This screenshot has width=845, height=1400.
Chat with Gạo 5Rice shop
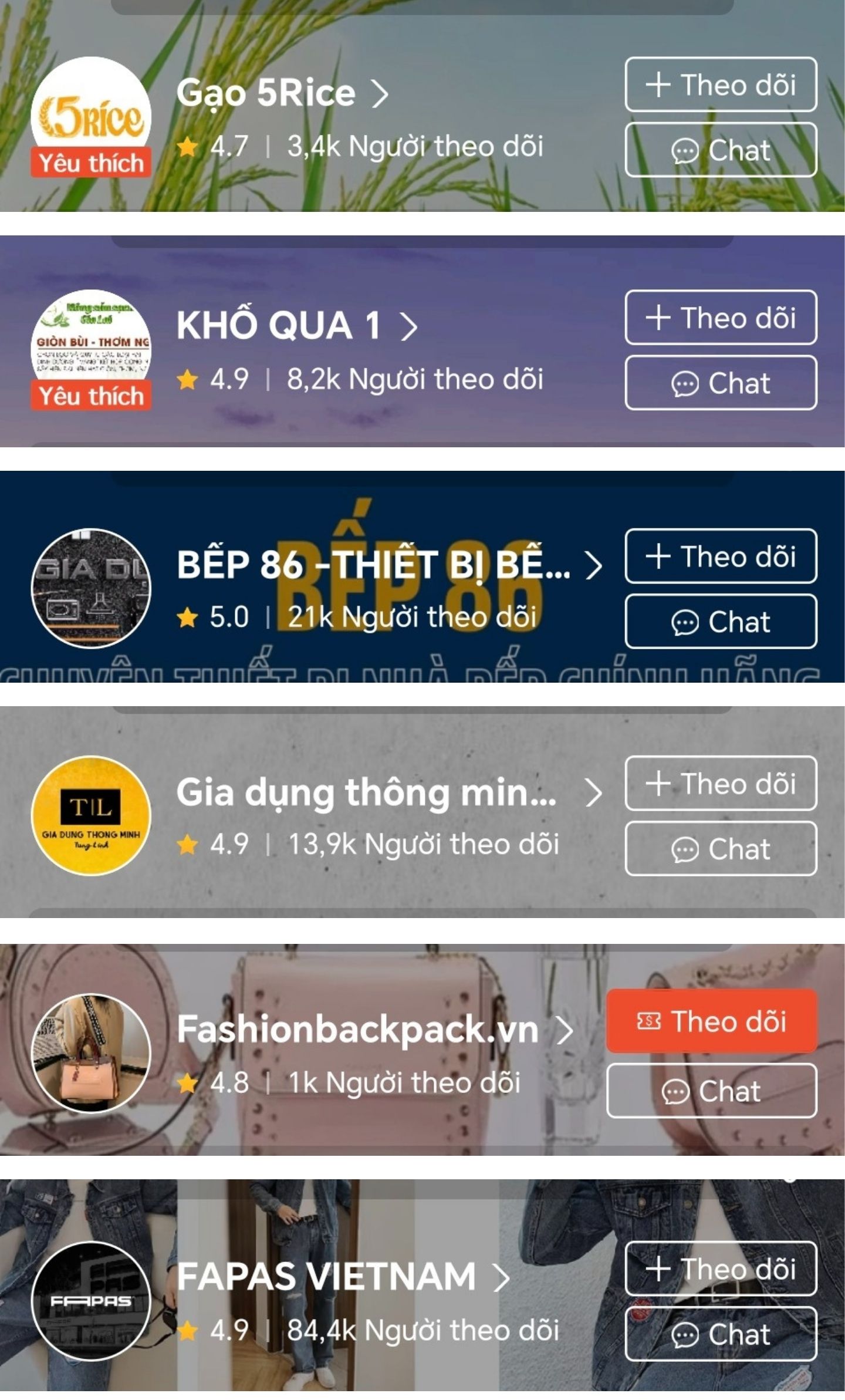721,150
